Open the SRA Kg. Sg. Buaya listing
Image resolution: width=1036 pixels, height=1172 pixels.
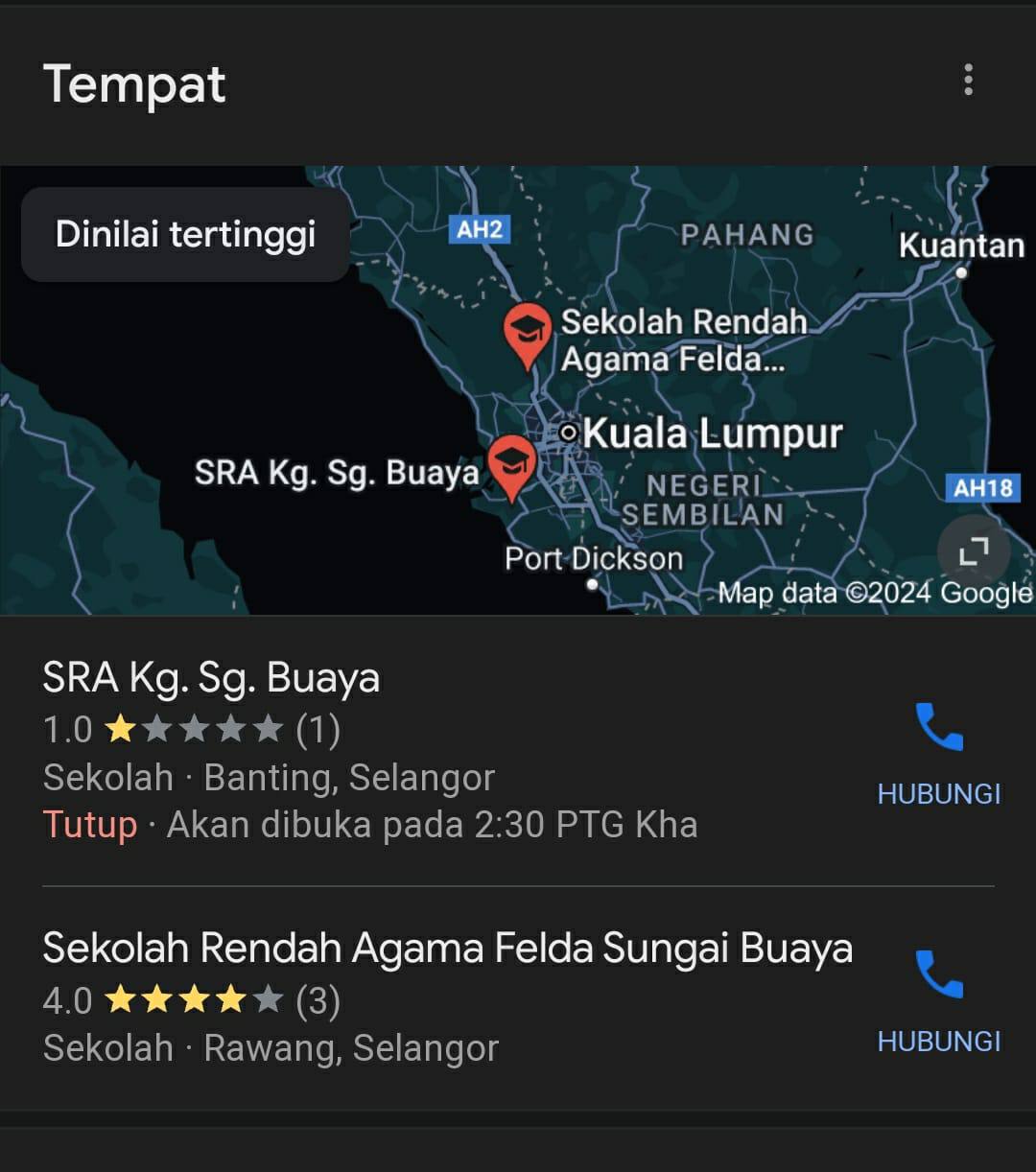[211, 678]
